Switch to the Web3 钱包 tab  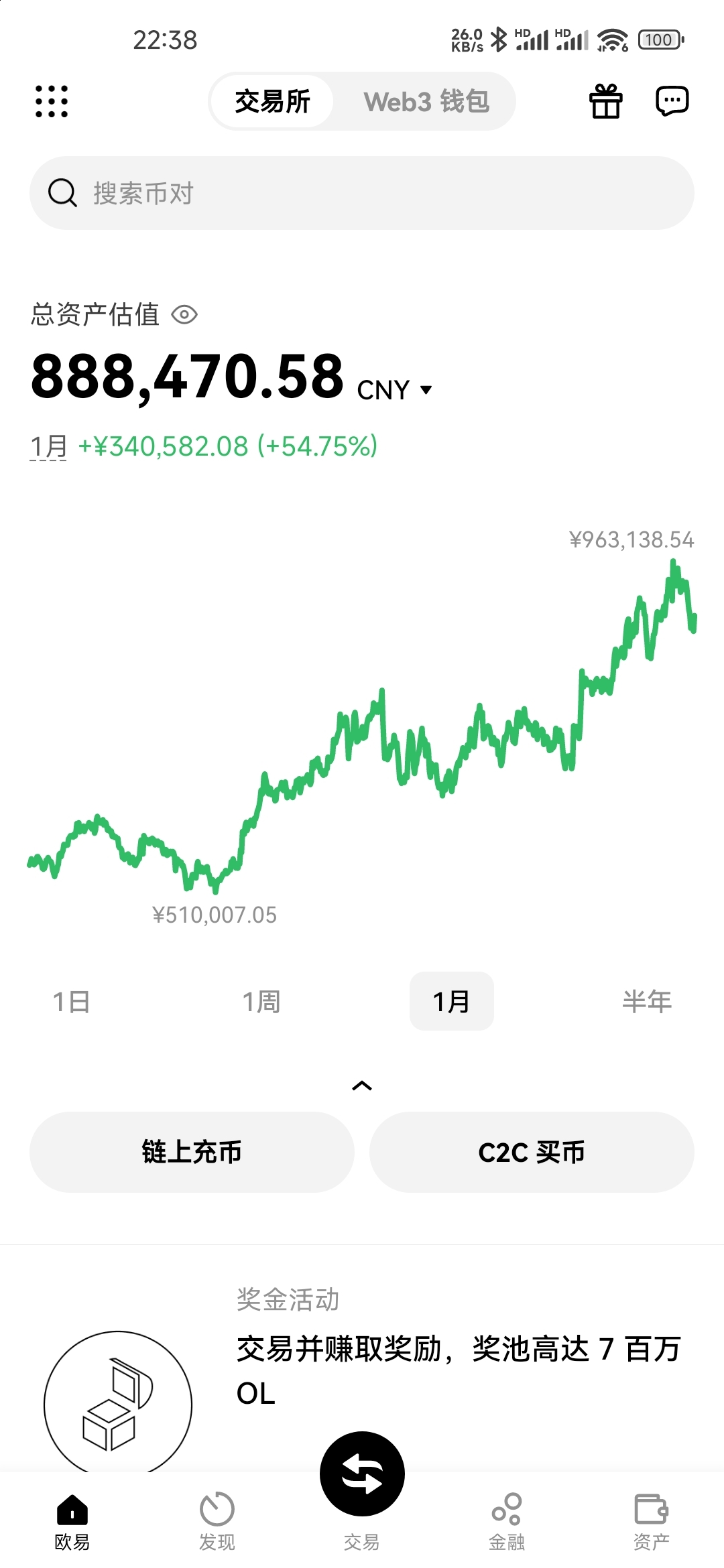coord(426,102)
